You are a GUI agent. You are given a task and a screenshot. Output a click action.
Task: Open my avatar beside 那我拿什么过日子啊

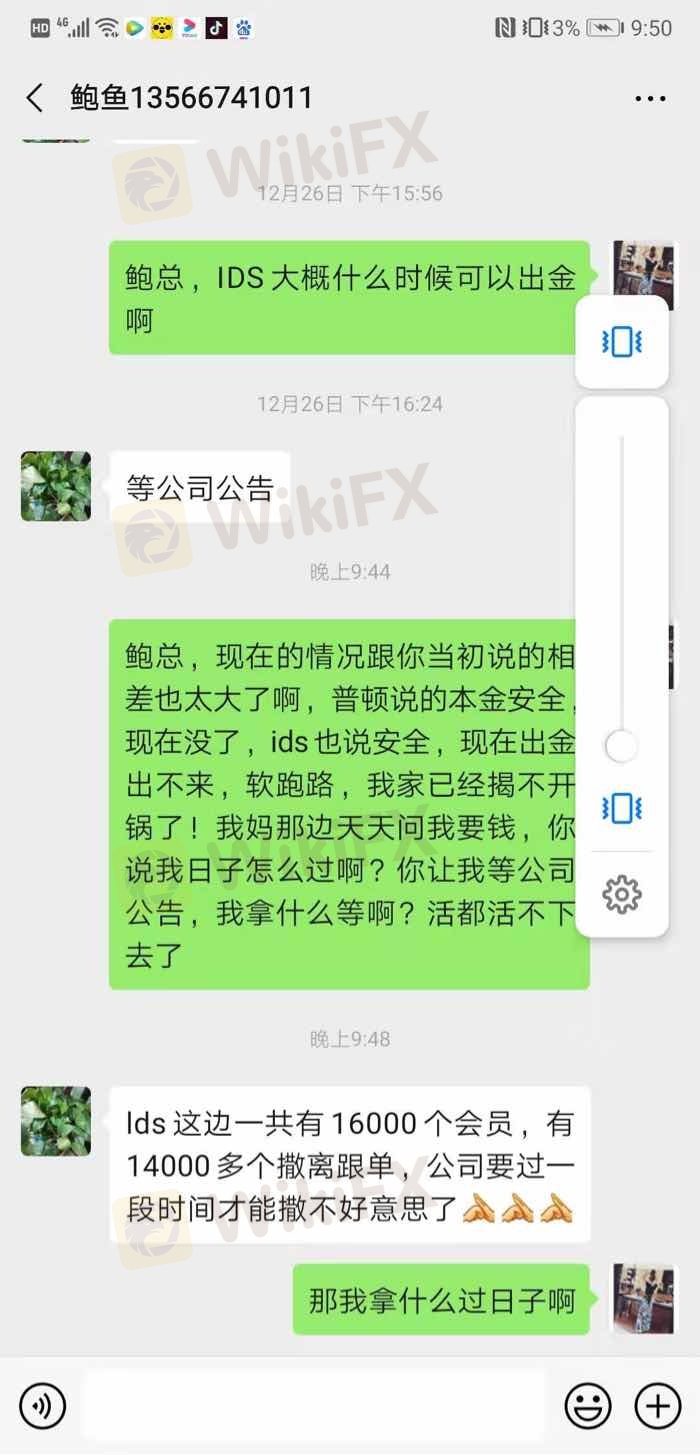click(644, 1298)
